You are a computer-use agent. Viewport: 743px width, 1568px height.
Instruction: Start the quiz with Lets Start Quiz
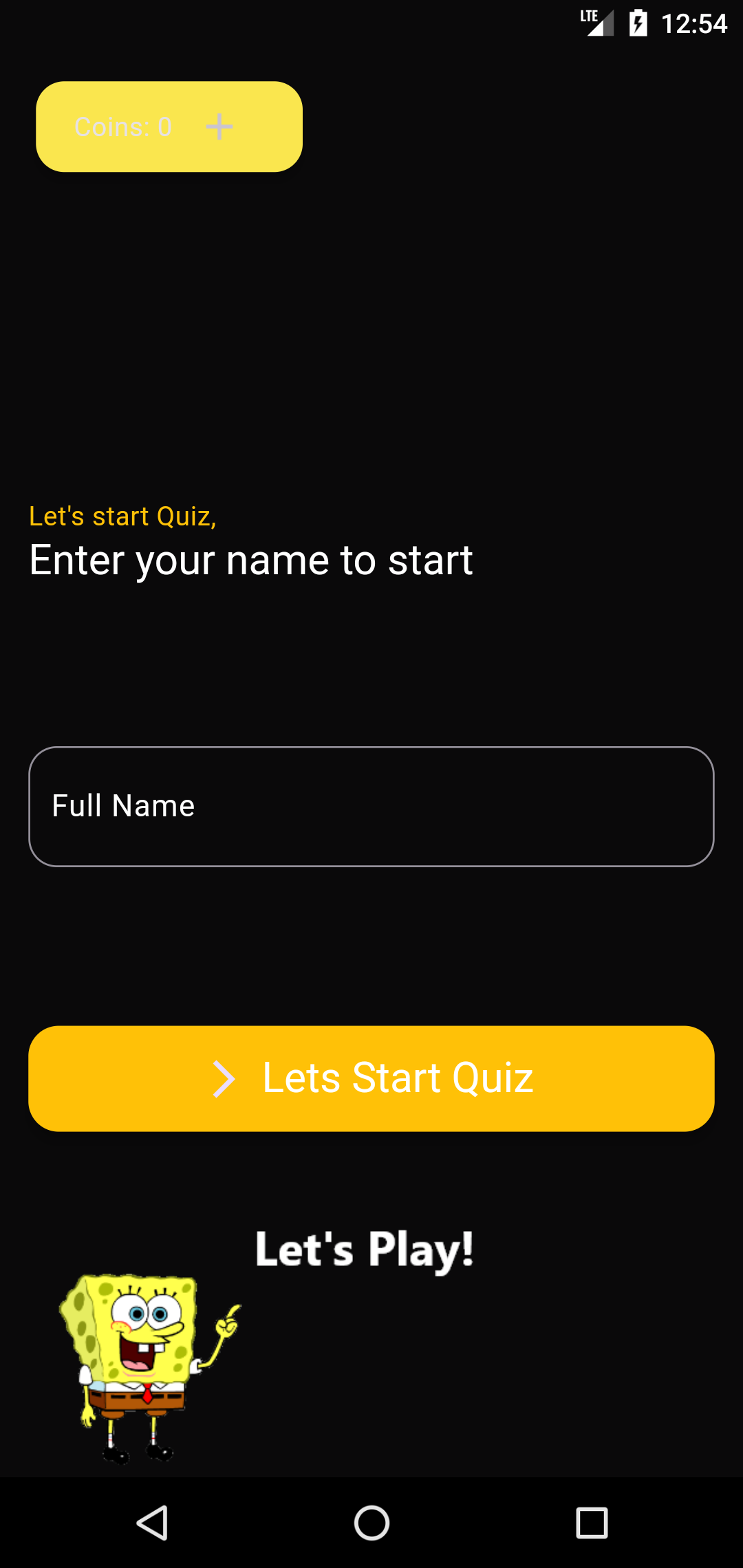coord(371,1078)
